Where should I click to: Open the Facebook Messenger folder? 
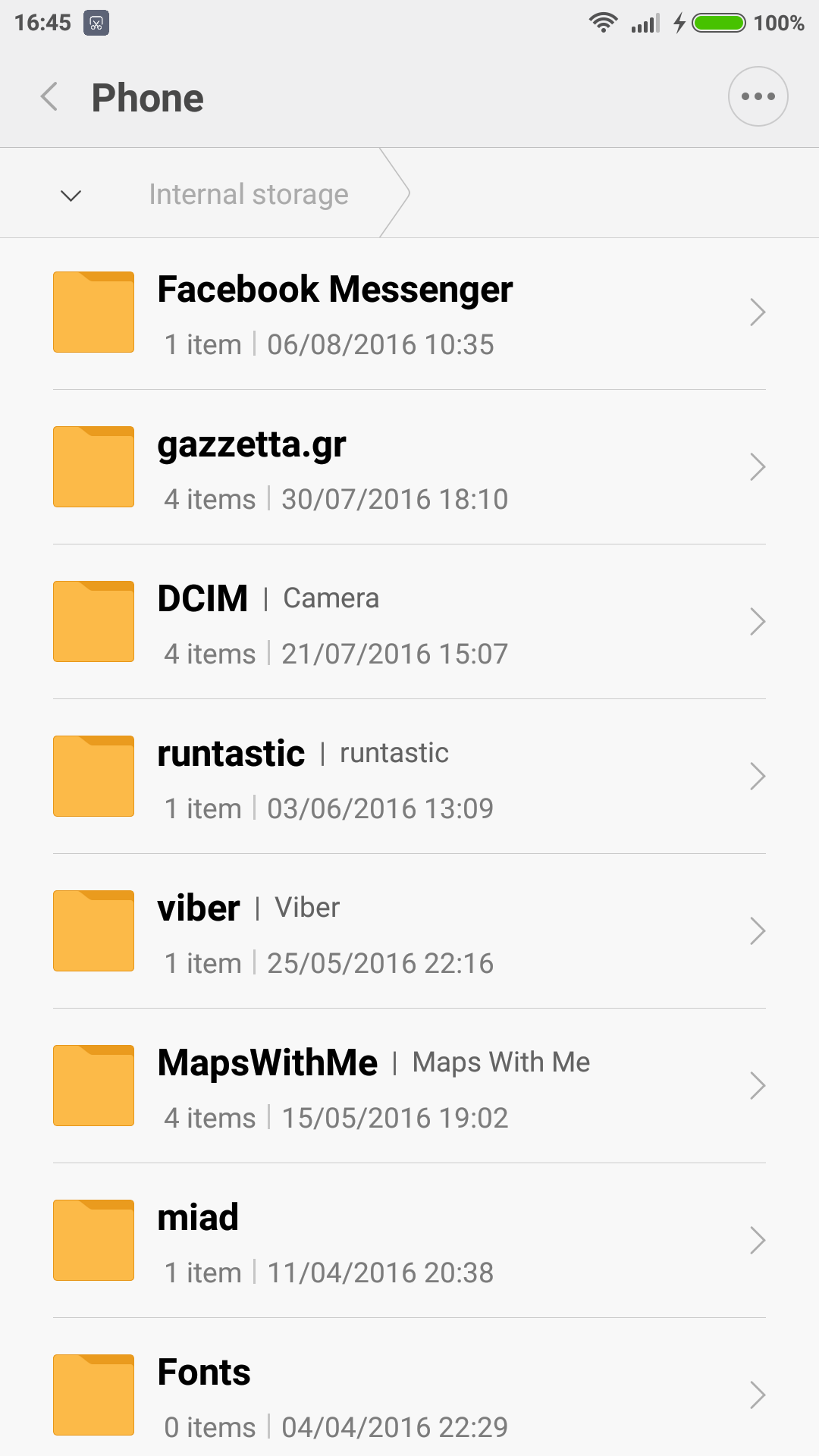click(x=409, y=312)
